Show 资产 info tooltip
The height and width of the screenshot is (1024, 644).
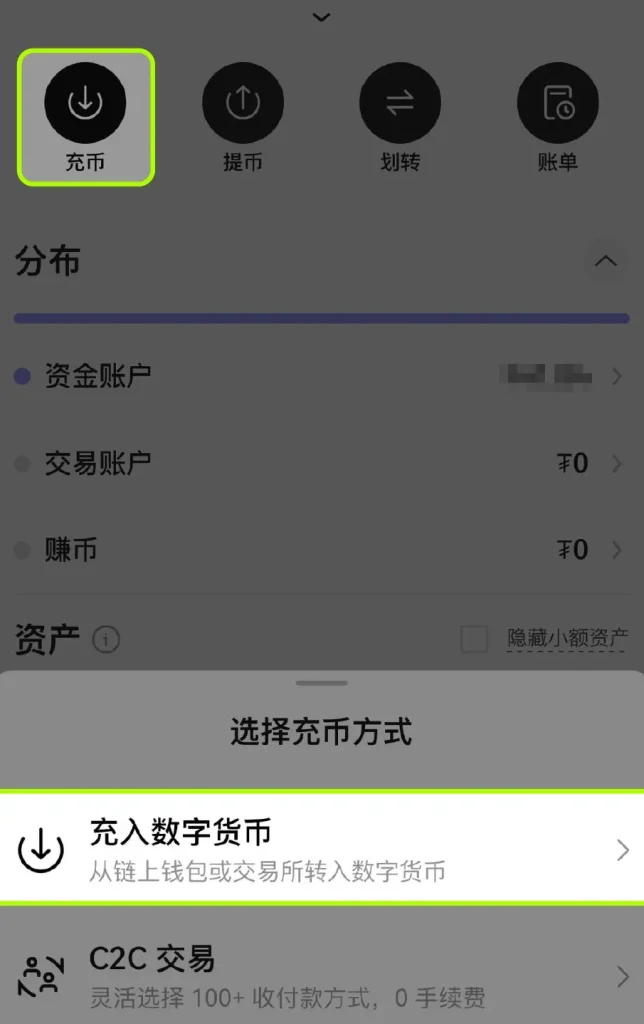click(106, 640)
